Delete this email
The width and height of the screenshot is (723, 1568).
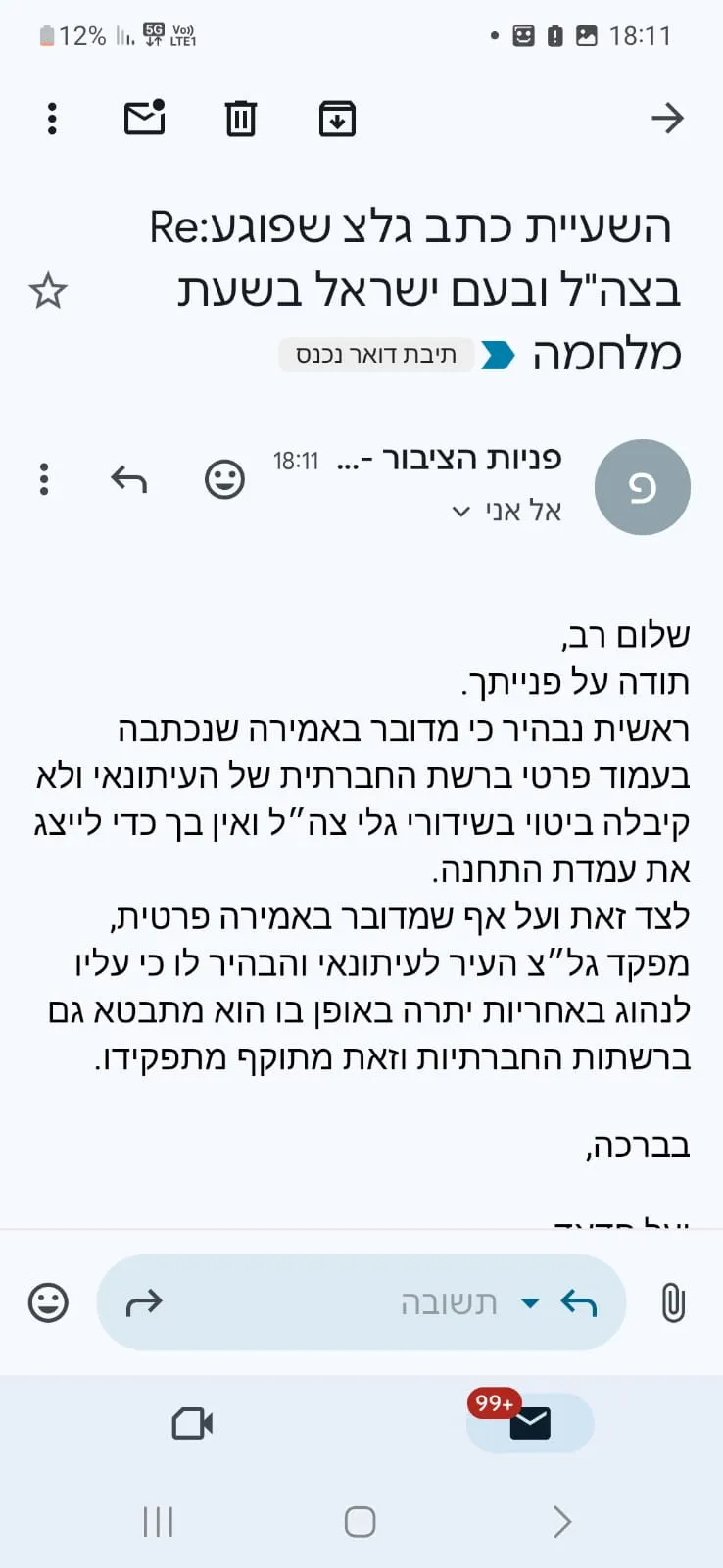tap(240, 119)
